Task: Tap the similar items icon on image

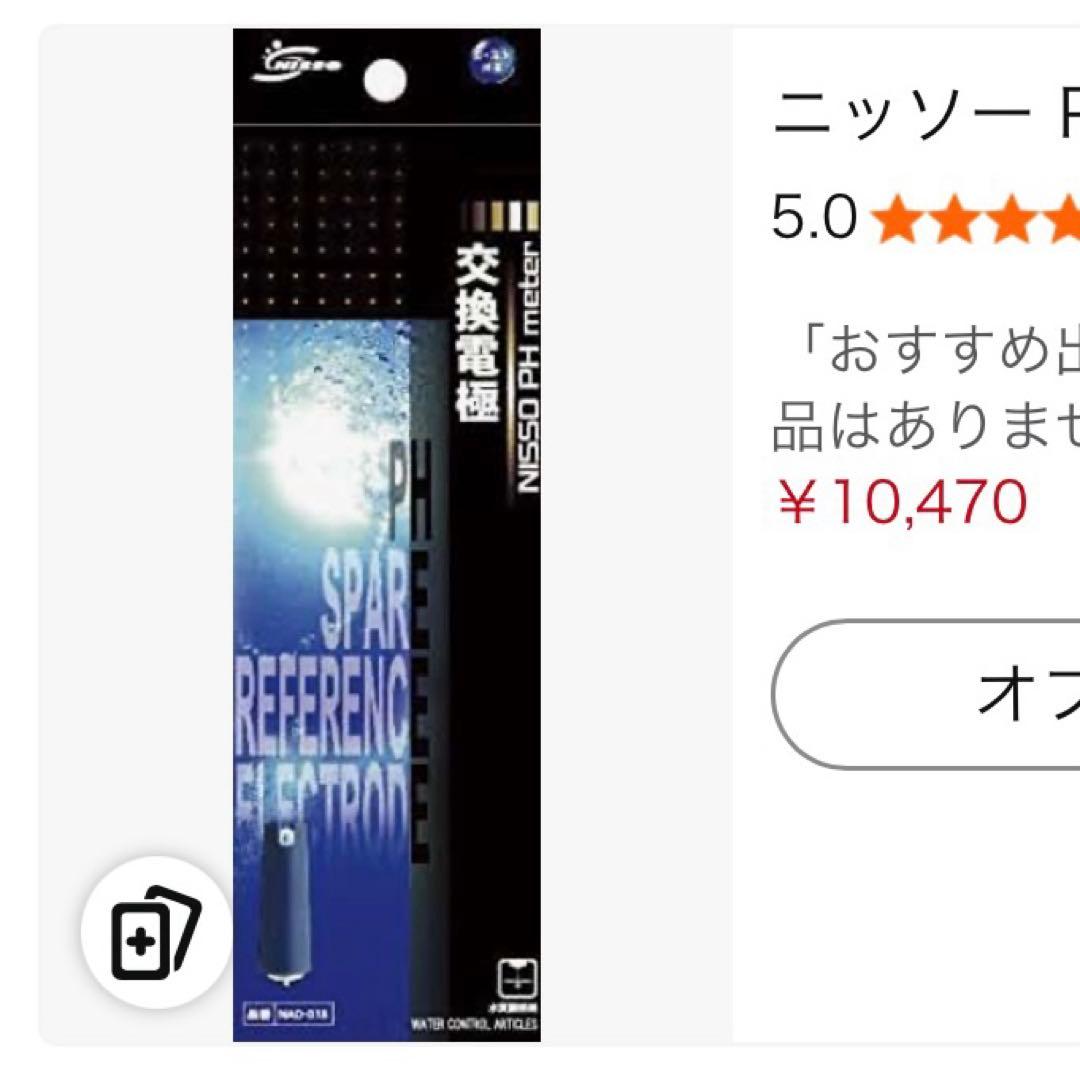Action: [156, 932]
